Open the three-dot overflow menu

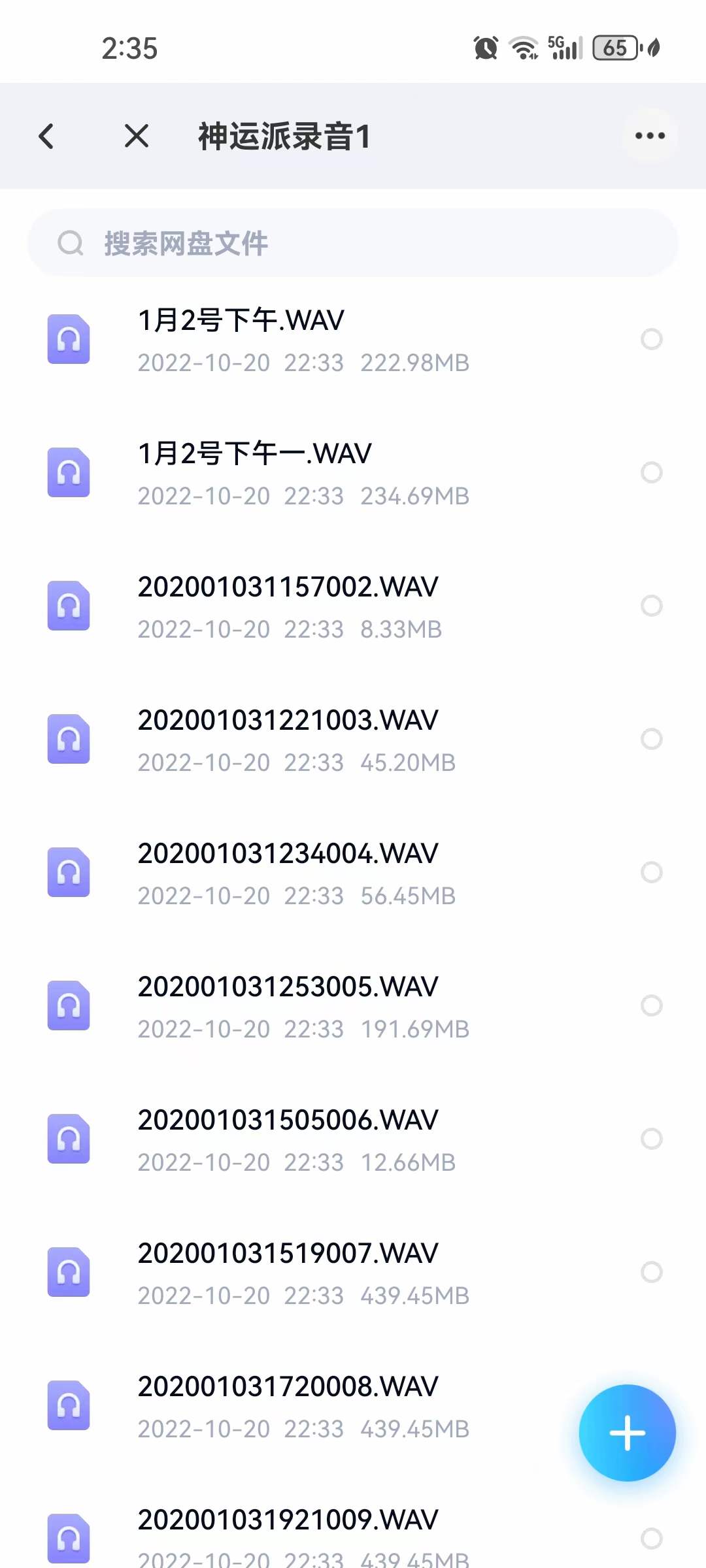(650, 136)
